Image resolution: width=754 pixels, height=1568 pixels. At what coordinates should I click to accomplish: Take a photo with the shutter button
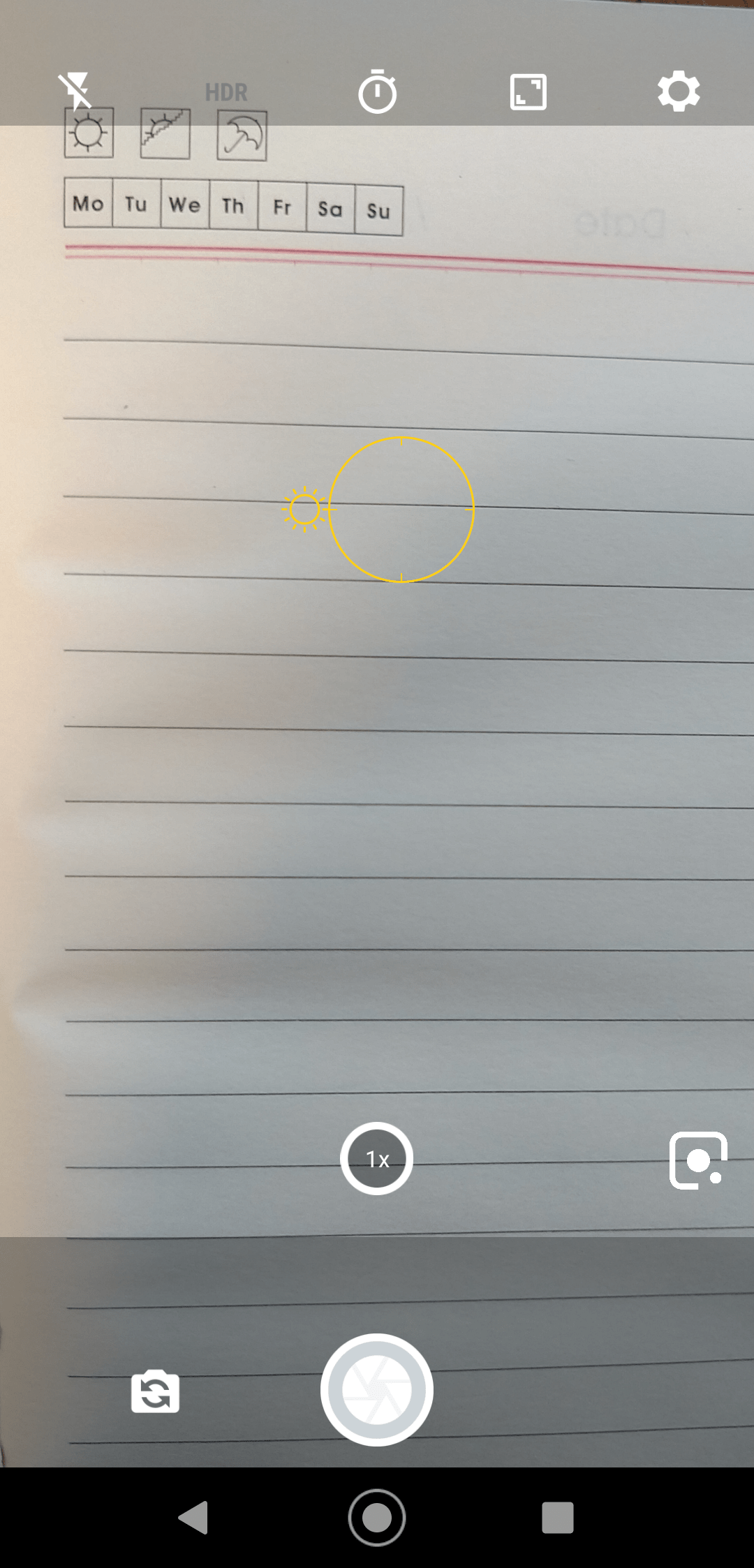(377, 1389)
